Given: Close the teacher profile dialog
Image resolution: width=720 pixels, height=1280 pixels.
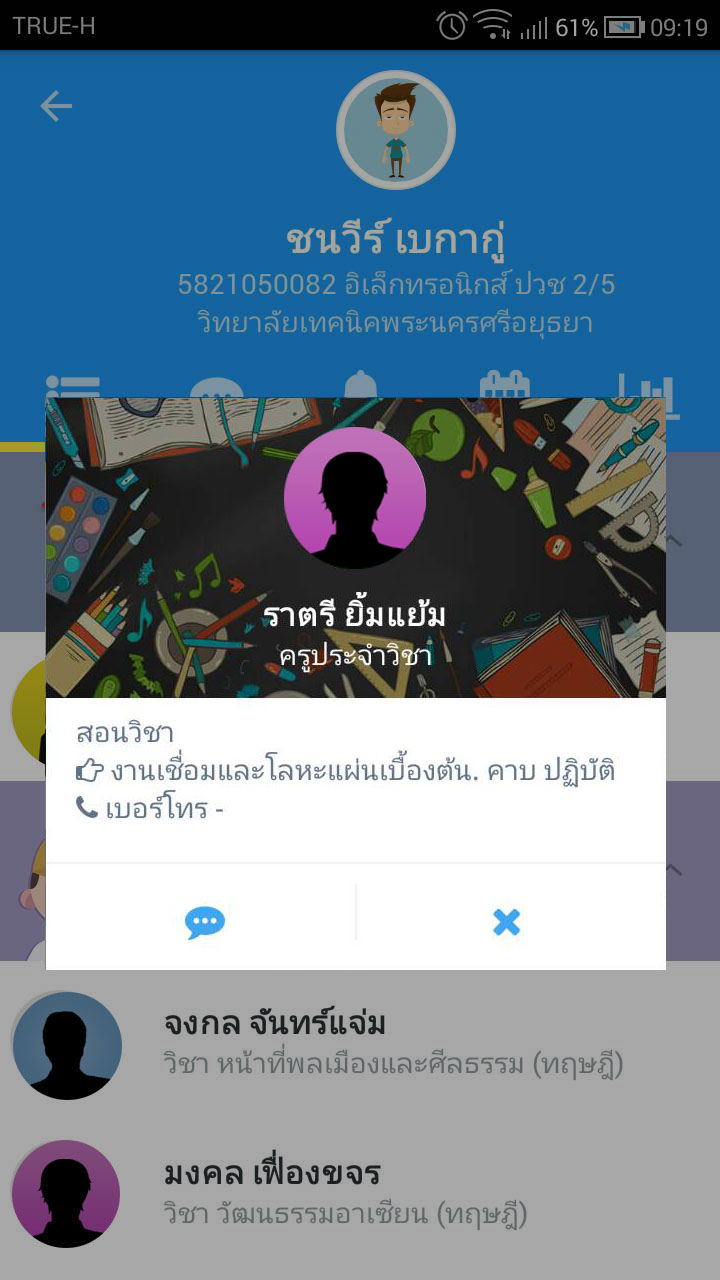Looking at the screenshot, I should pos(507,921).
